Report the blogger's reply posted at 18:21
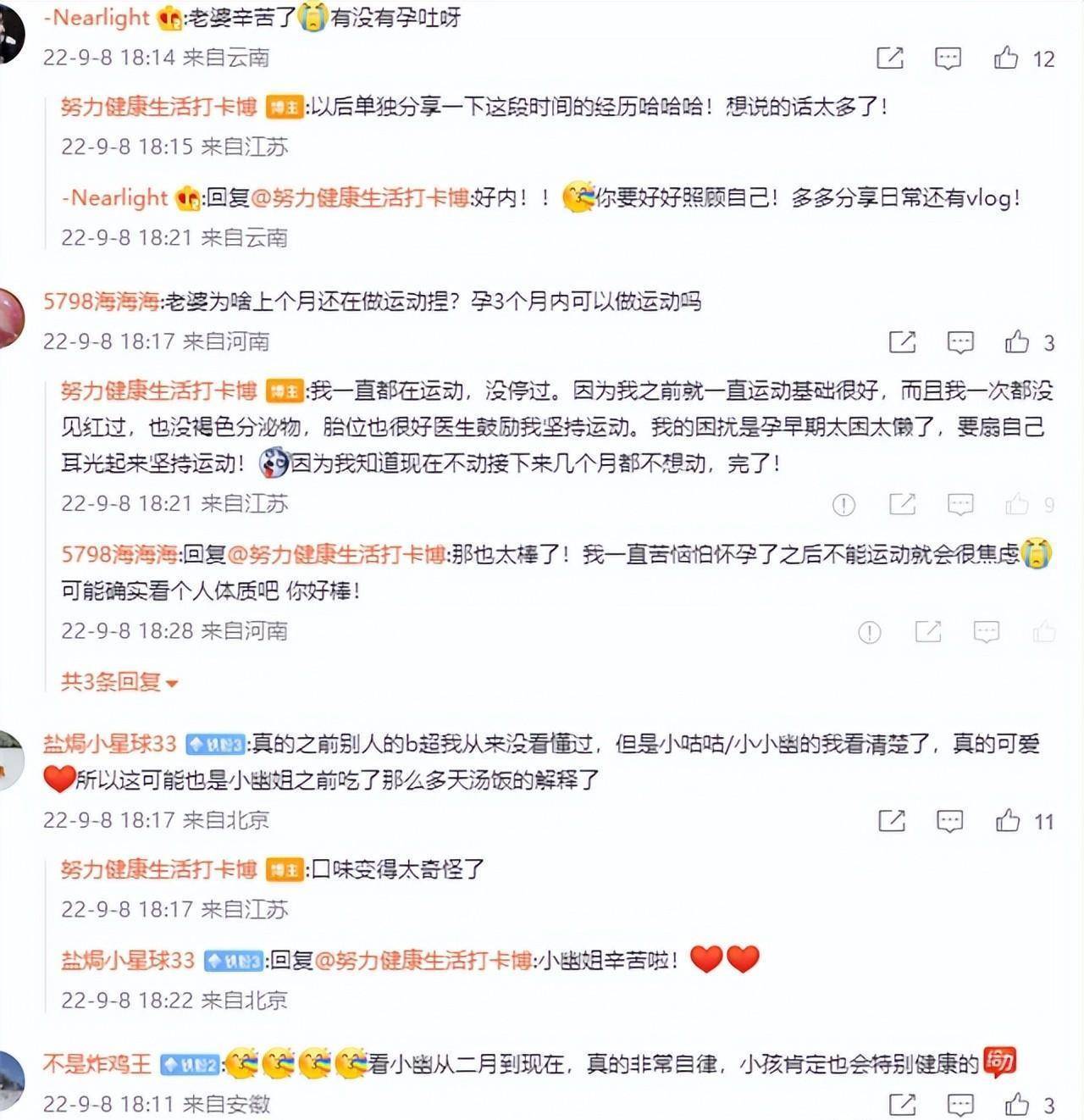 pyautogui.click(x=843, y=505)
